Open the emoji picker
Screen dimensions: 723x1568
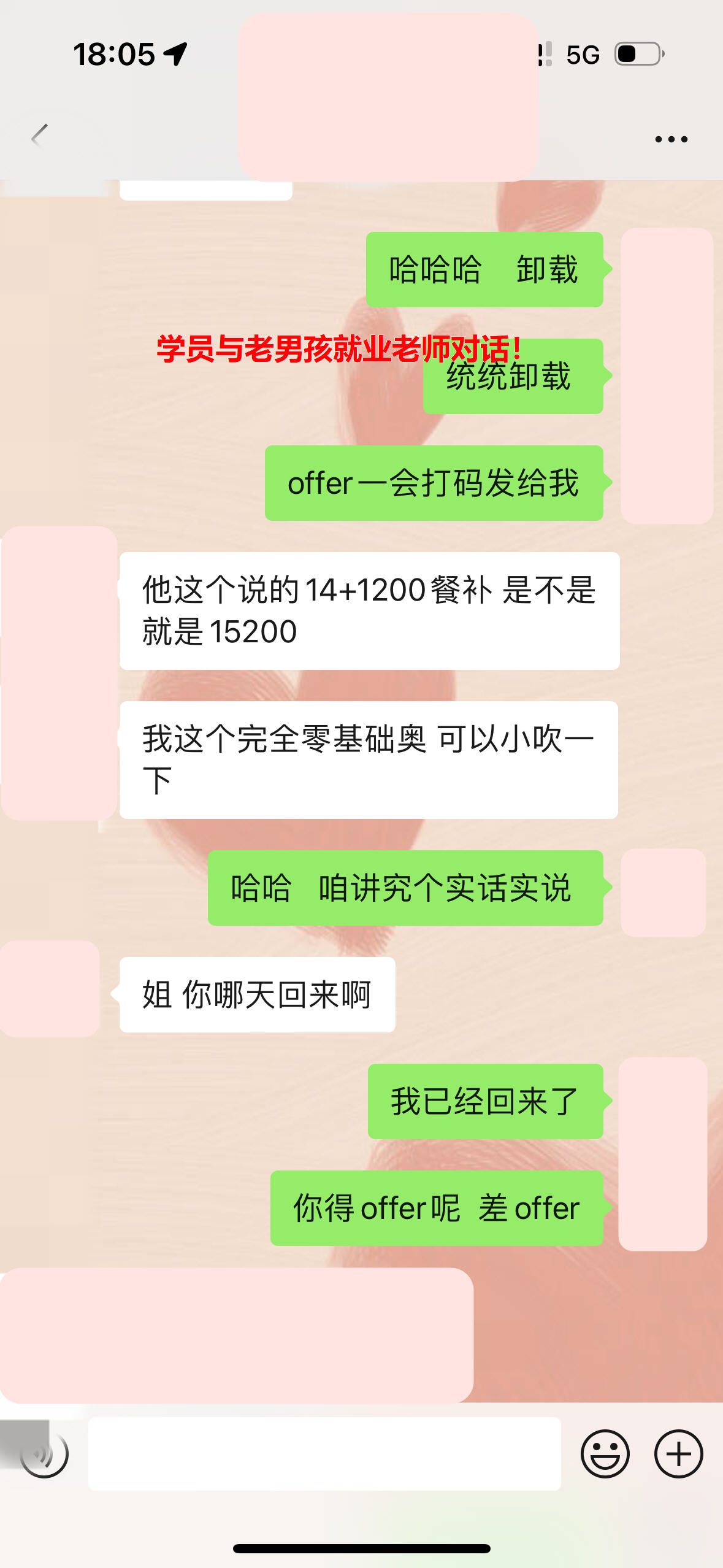coord(605,1453)
